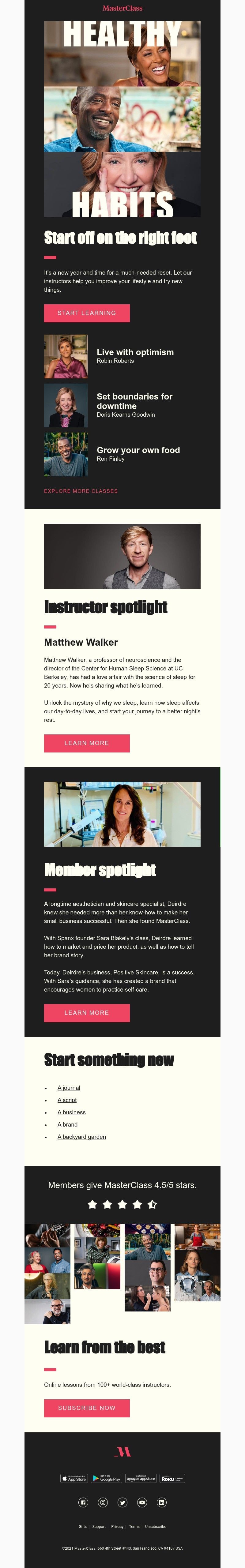Image resolution: width=245 pixels, height=1568 pixels.
Task: Follow the Explore More Classes link
Action: click(x=81, y=491)
